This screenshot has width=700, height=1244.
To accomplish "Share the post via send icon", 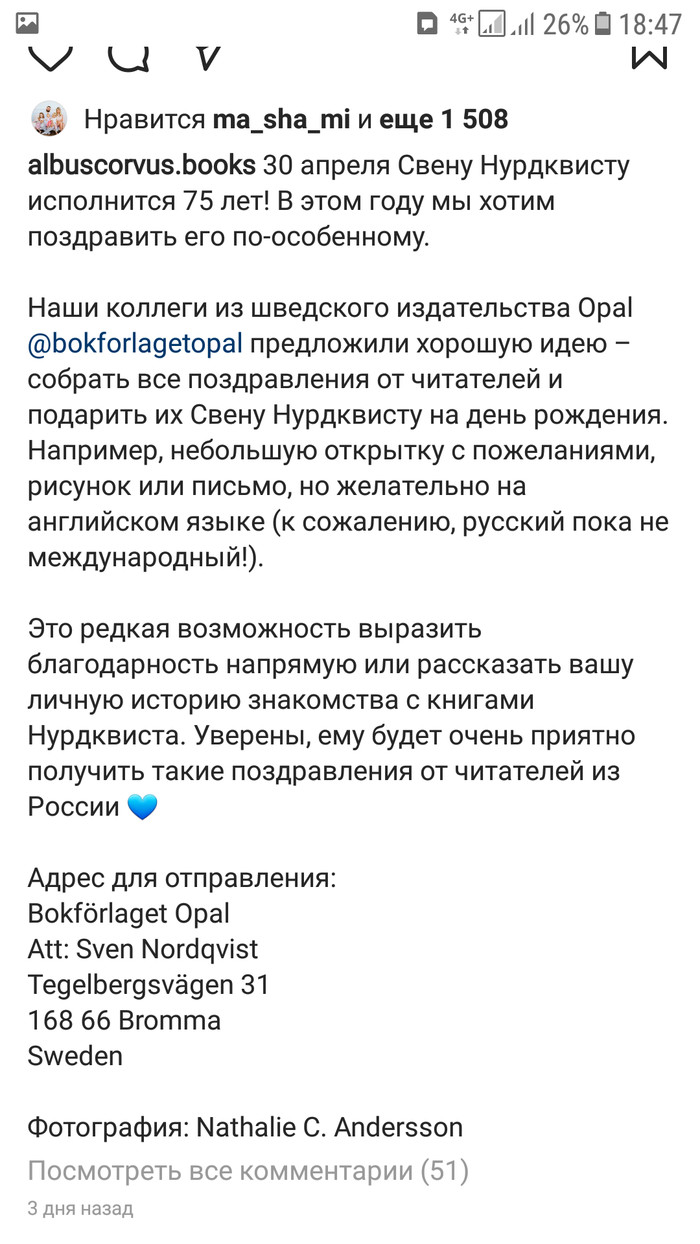I will point(206,56).
